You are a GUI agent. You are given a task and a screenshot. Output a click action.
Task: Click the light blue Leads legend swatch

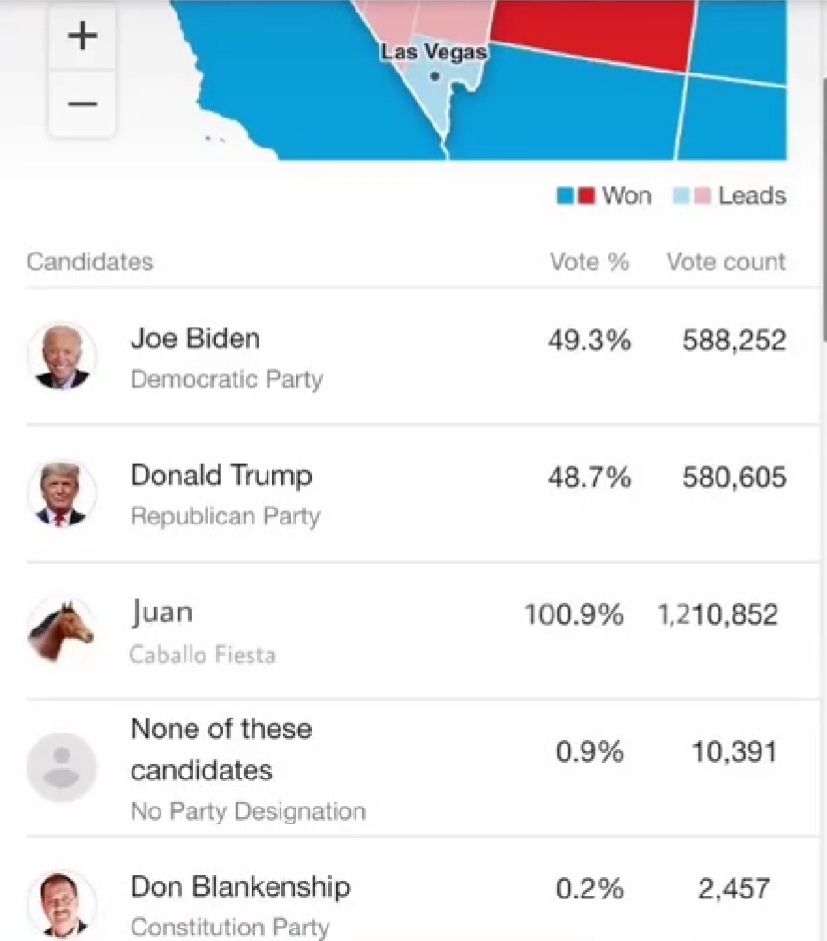tap(683, 195)
